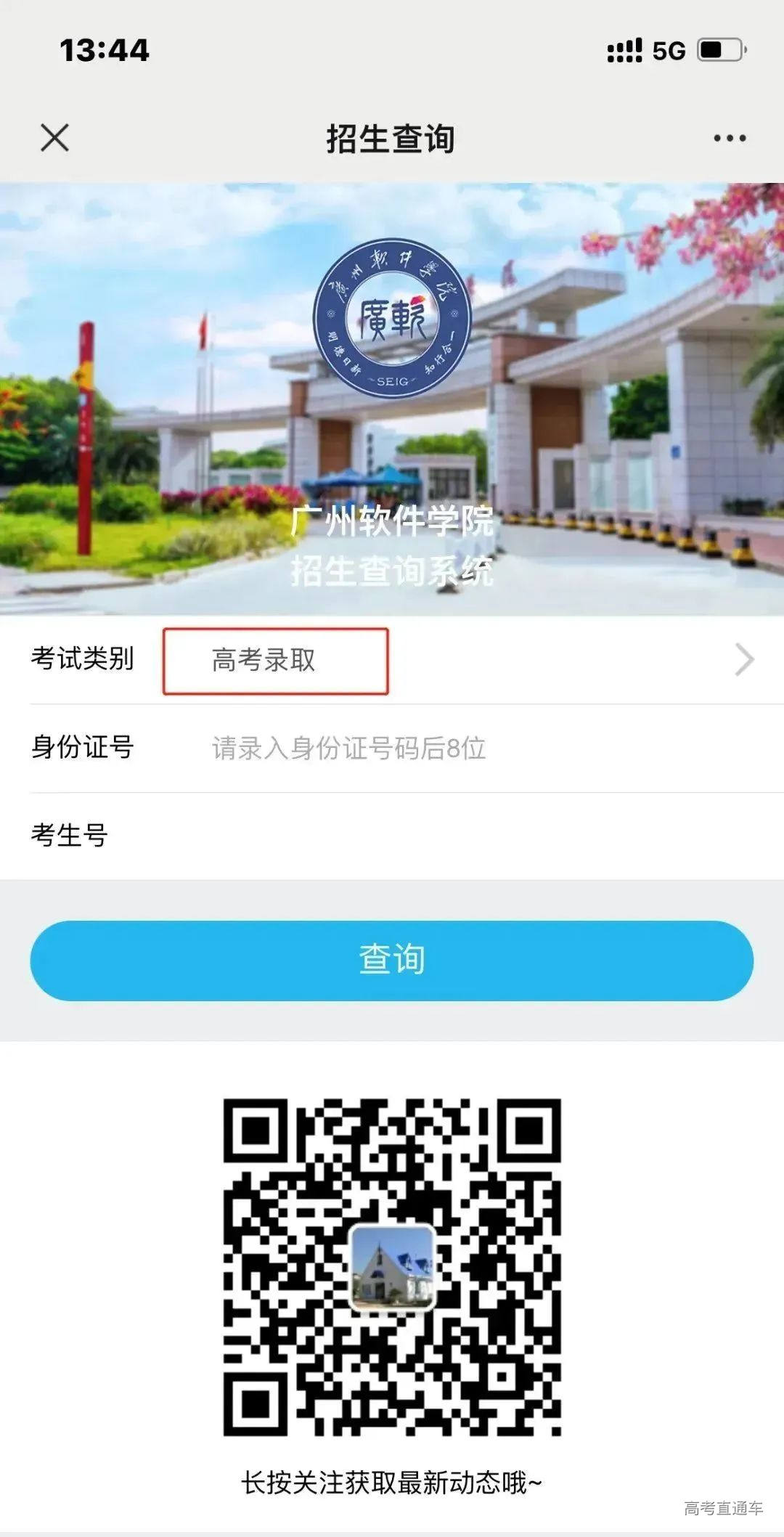Close the 招生查询 page
Image resolution: width=784 pixels, height=1537 pixels.
click(54, 137)
